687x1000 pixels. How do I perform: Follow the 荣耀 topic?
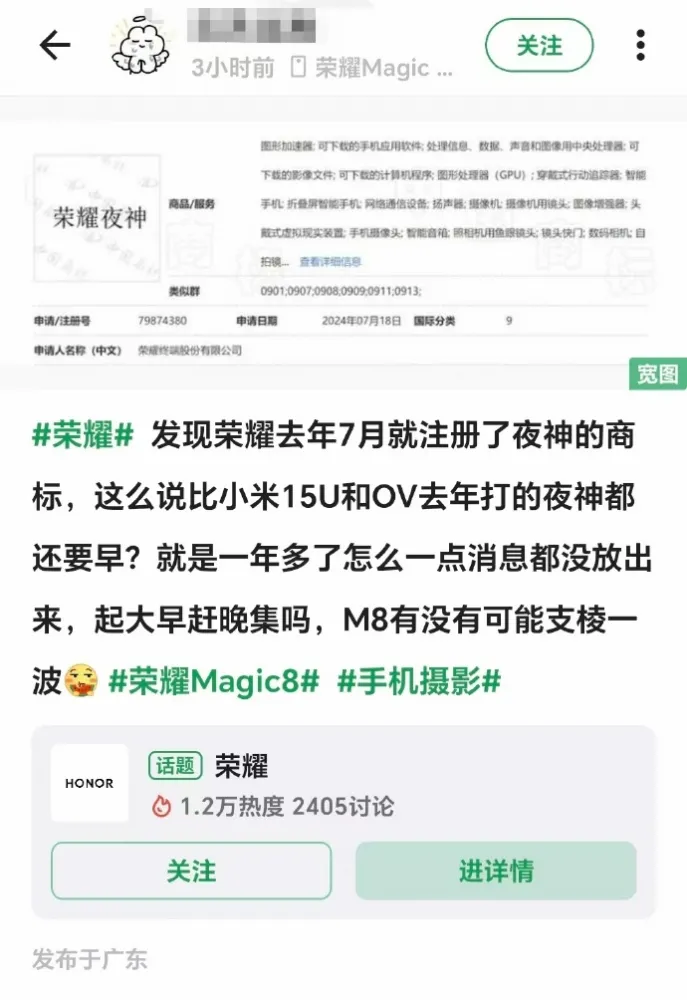click(x=191, y=870)
